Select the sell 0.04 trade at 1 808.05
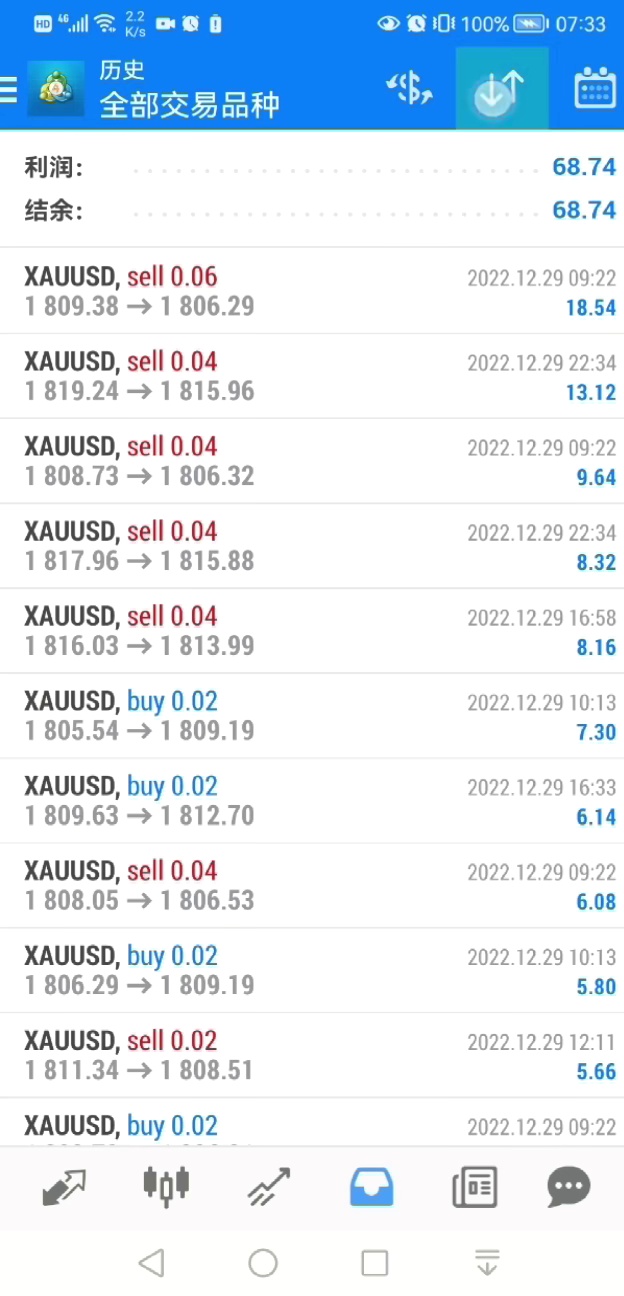Viewport: 624px width, 1296px height. [x=312, y=886]
